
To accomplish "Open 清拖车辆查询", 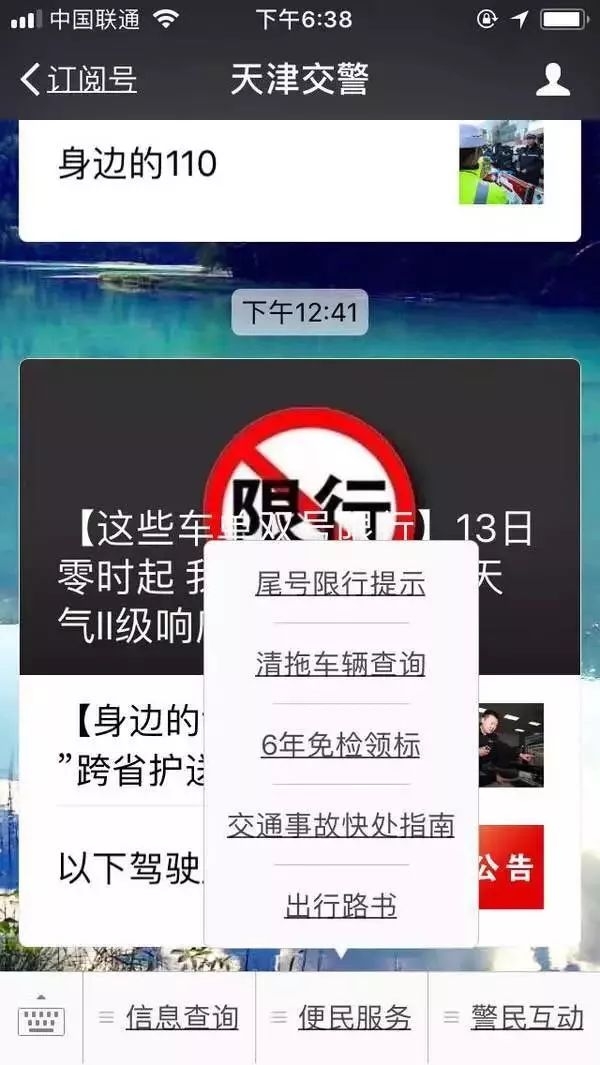I will [x=340, y=664].
